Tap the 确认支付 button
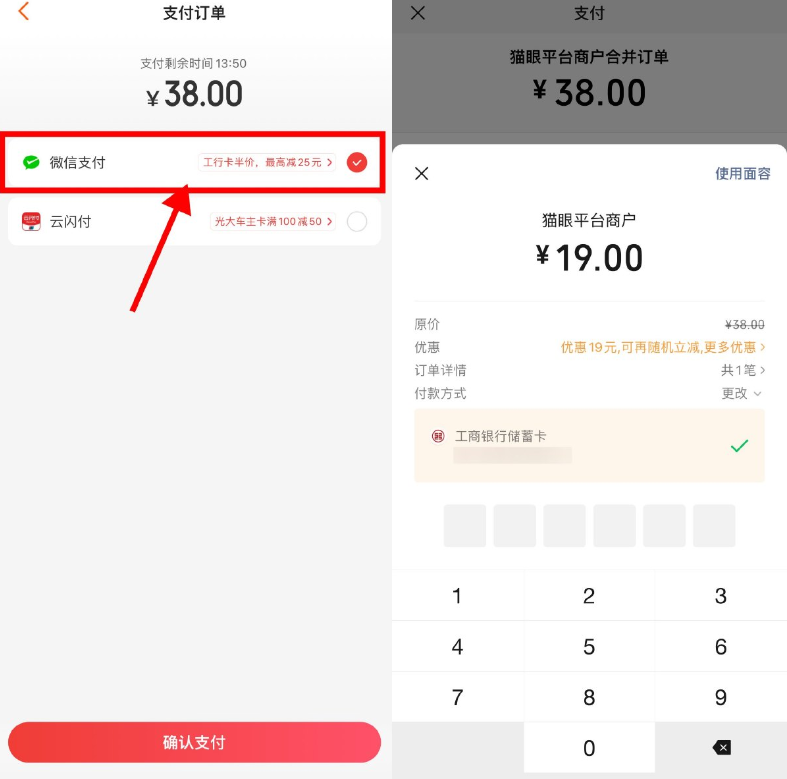This screenshot has width=787, height=779. click(194, 743)
